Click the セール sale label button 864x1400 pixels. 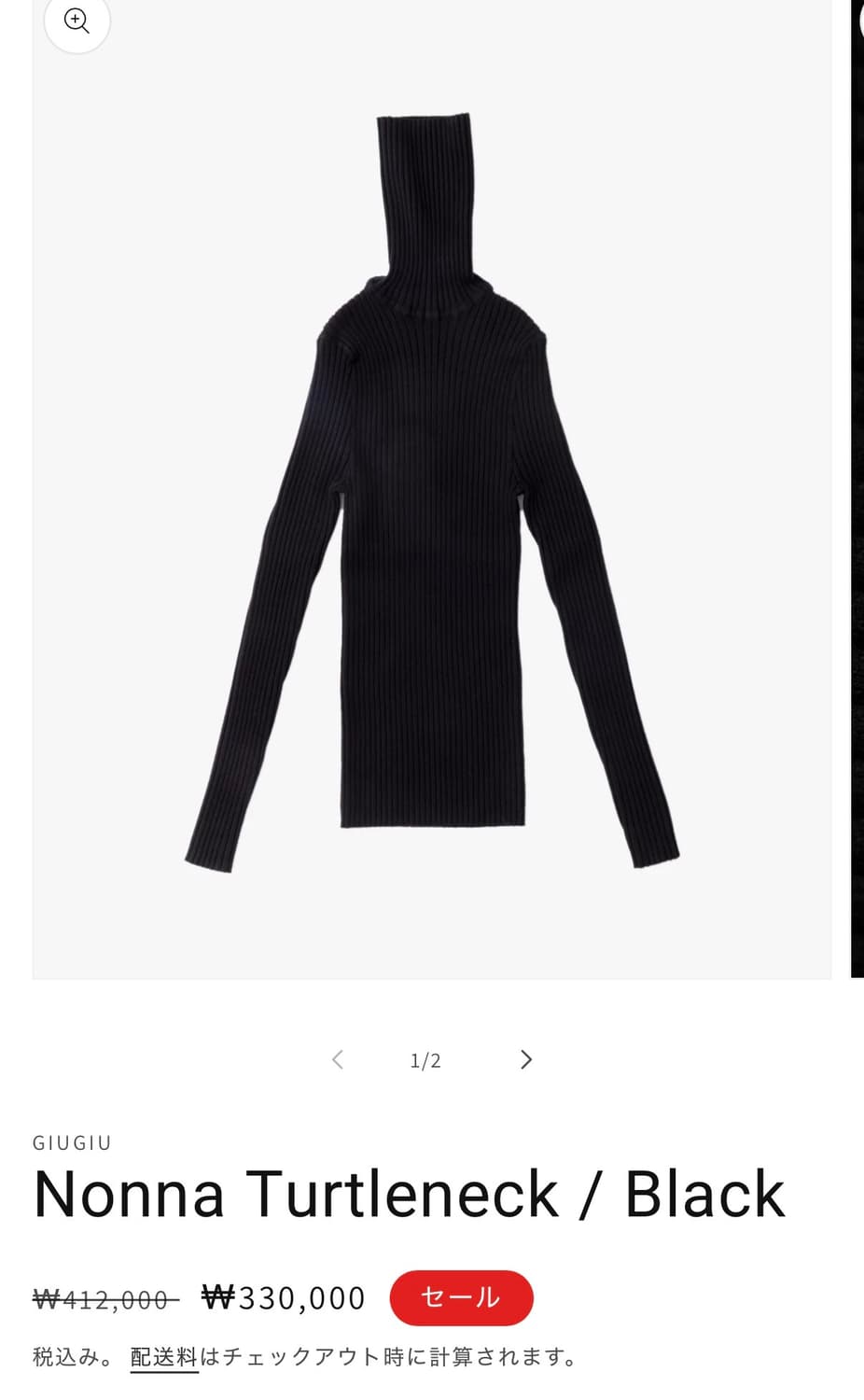(x=461, y=1297)
